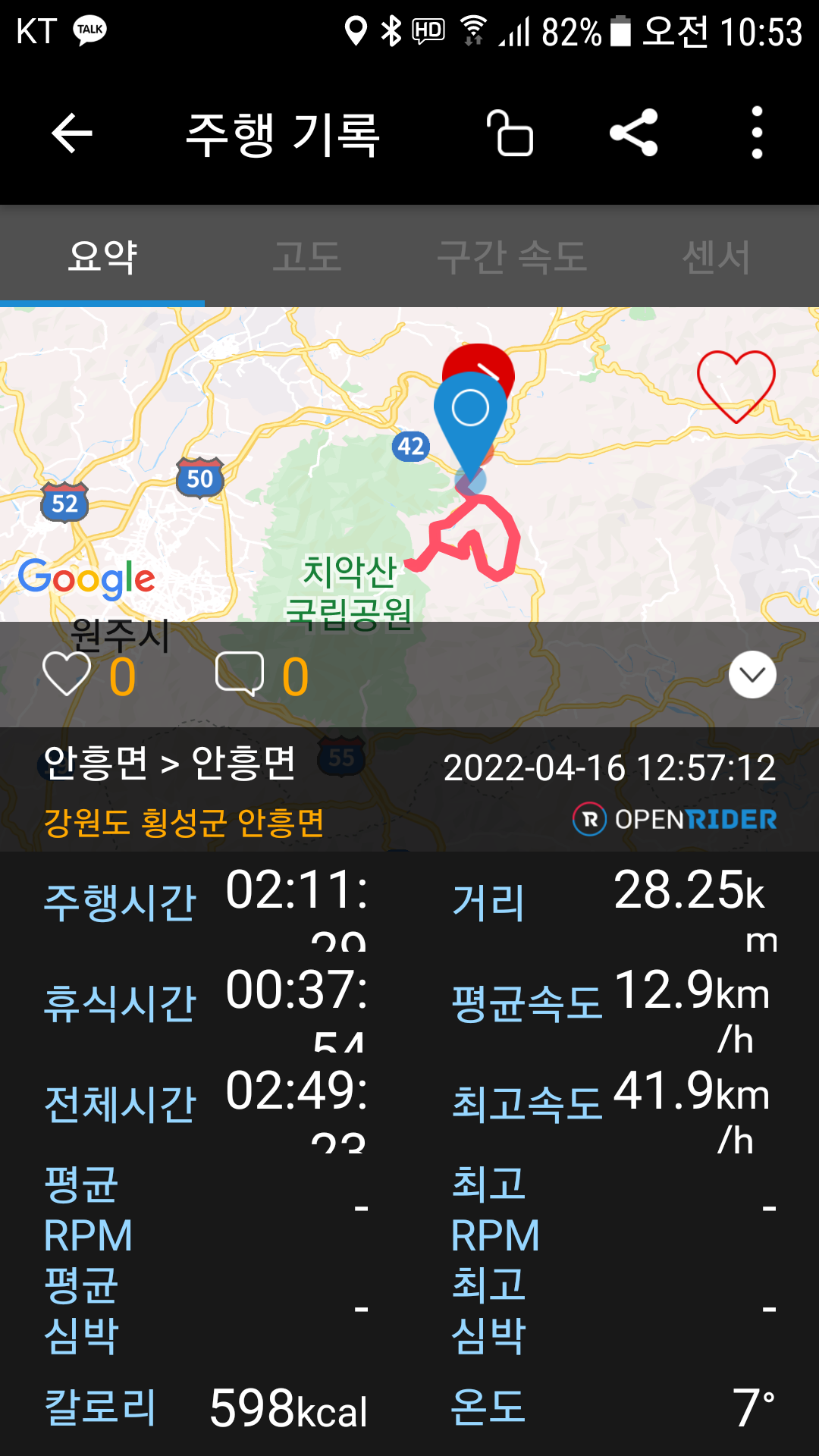The image size is (819, 1456).
Task: Switch to the 요약 tab
Action: point(102,256)
